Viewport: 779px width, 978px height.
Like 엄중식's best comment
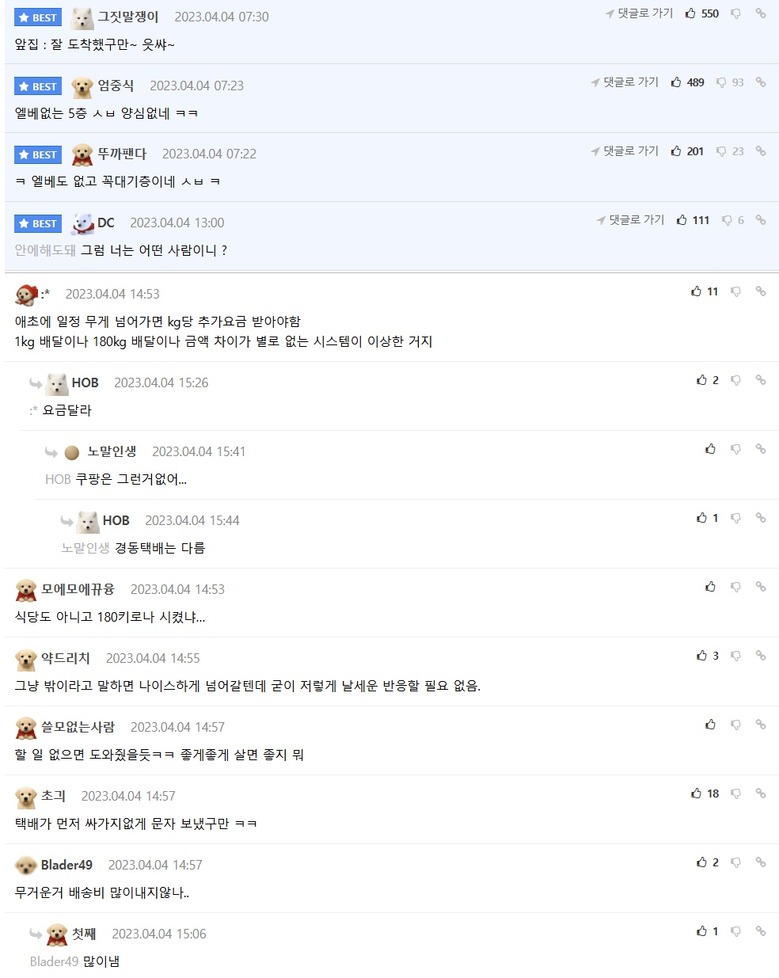[677, 83]
